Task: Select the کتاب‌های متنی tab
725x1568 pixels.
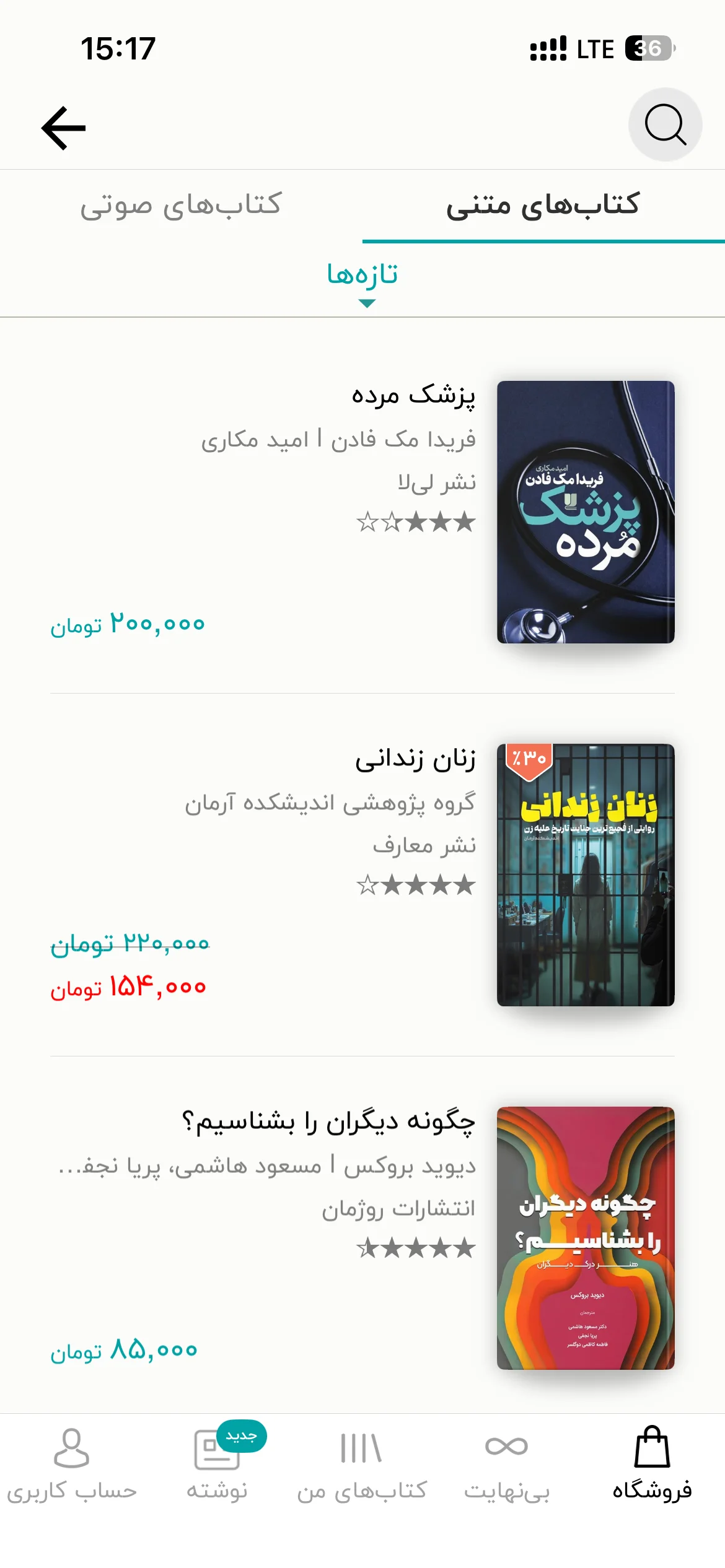Action: pyautogui.click(x=543, y=206)
